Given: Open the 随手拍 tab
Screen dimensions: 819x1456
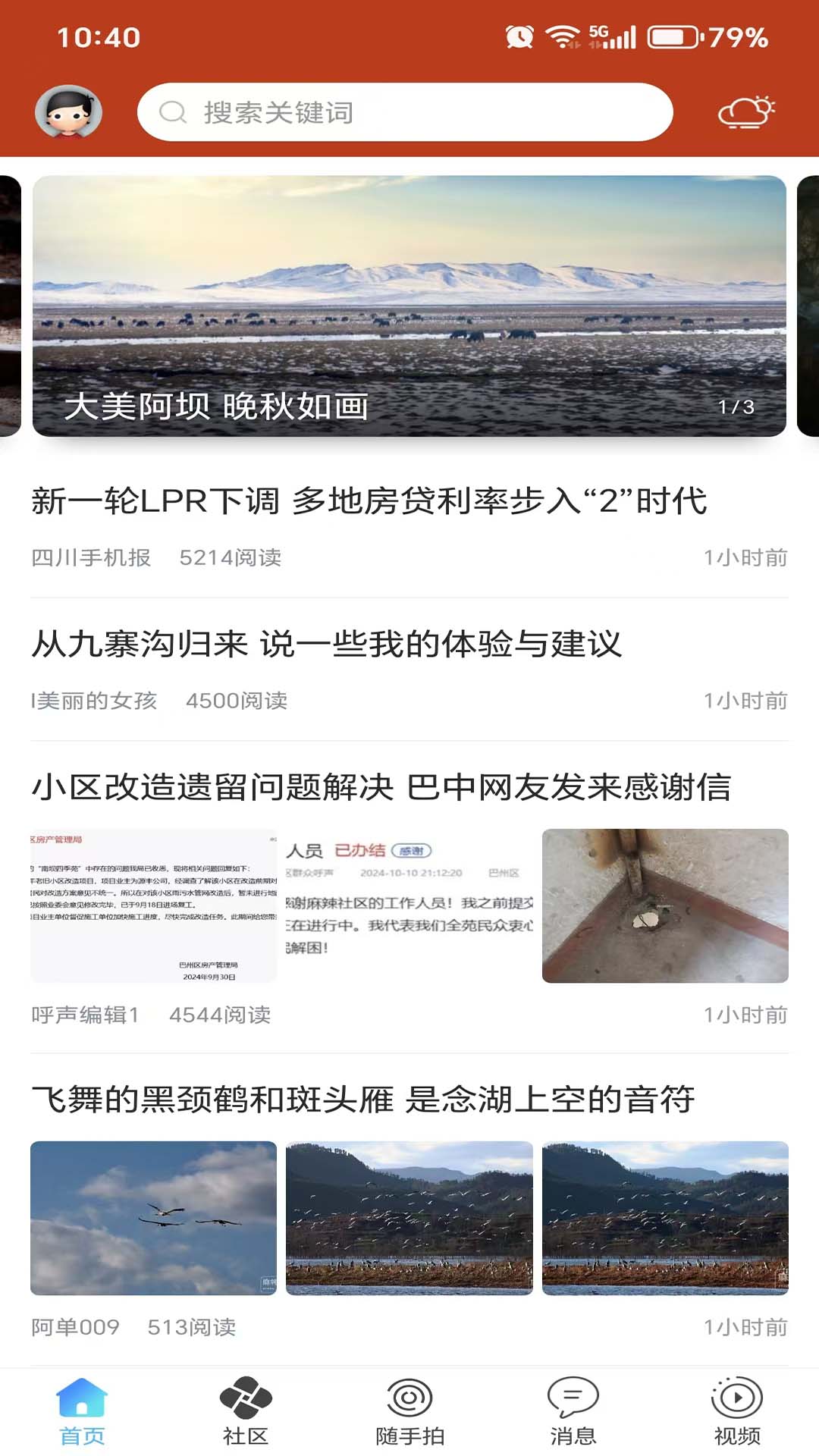Looking at the screenshot, I should tap(409, 1412).
